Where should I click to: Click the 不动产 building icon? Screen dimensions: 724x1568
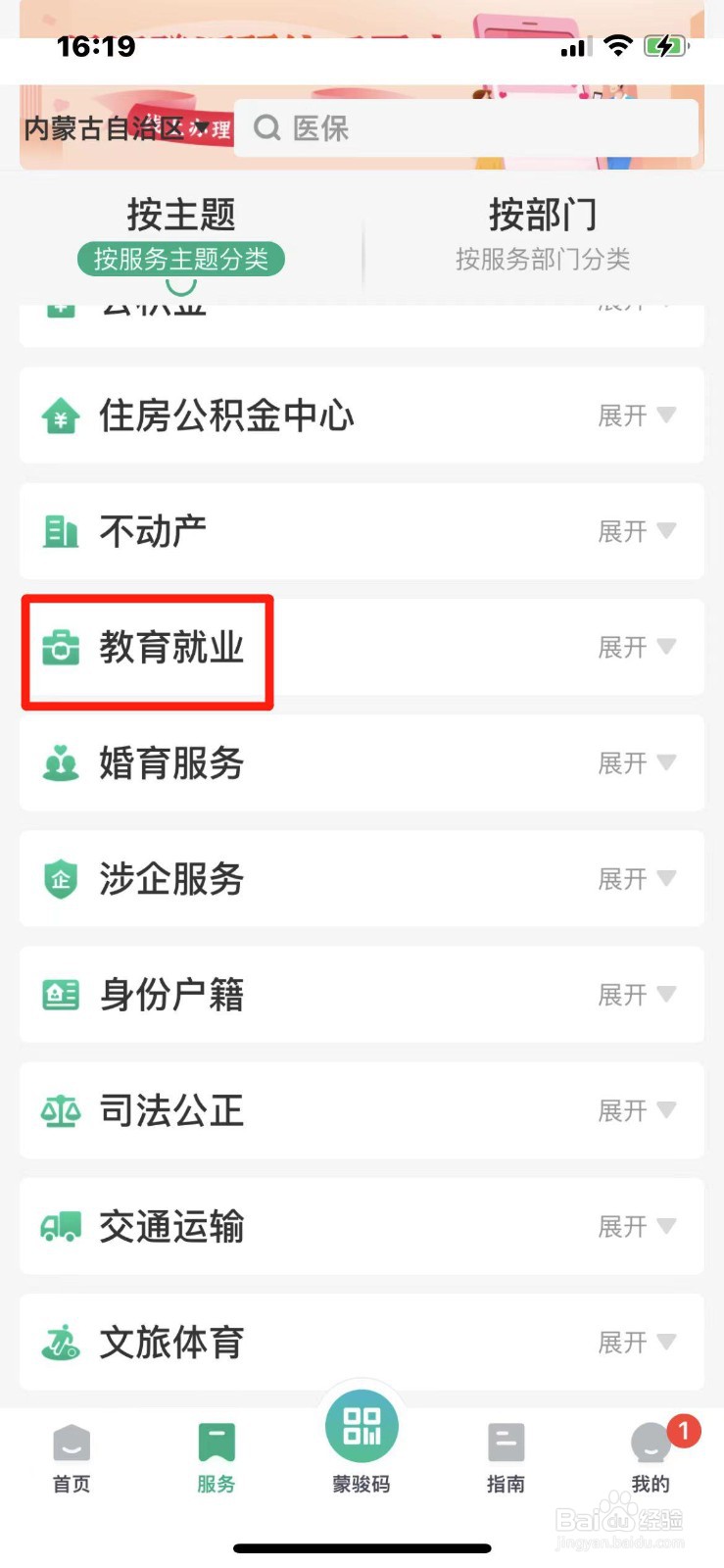tap(60, 532)
